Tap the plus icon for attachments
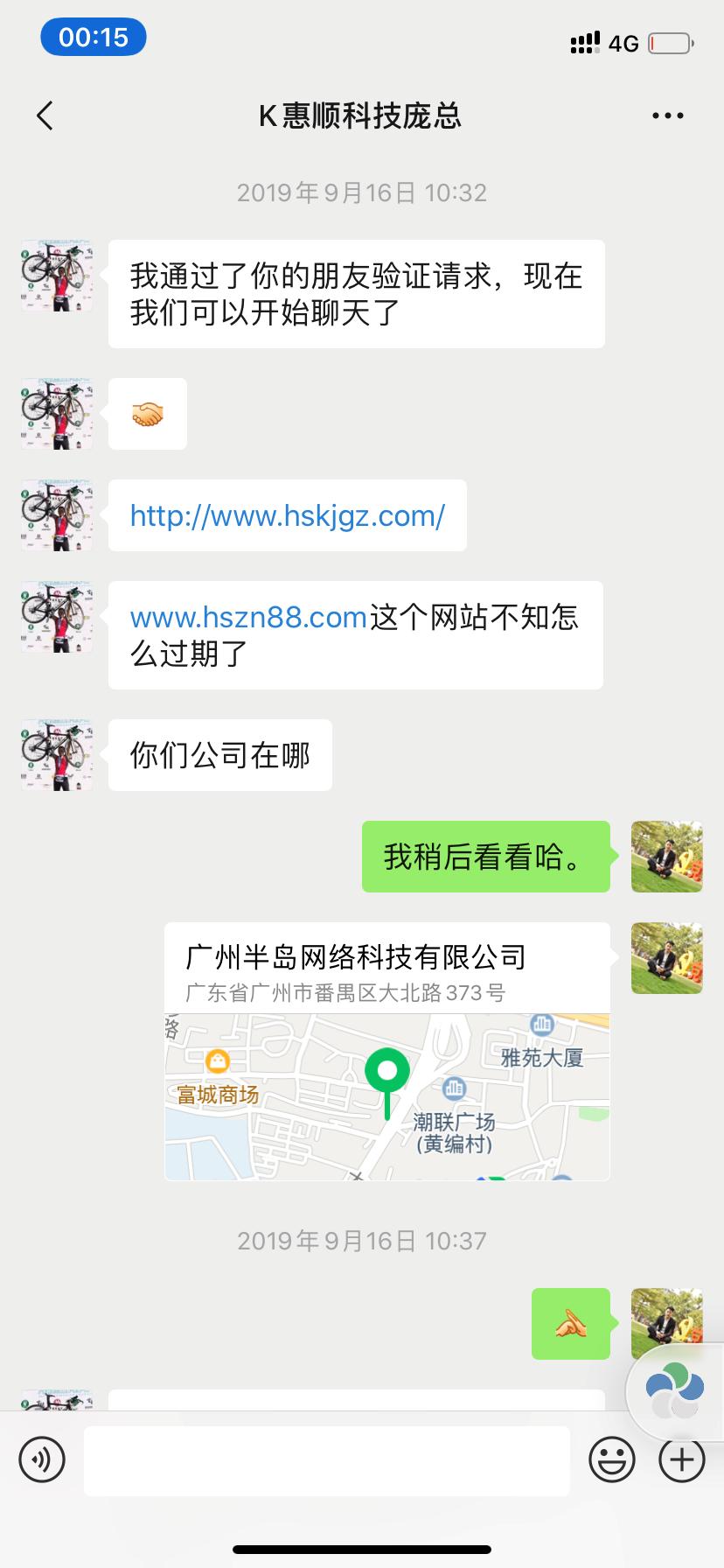The image size is (724, 1568). pos(680,1459)
